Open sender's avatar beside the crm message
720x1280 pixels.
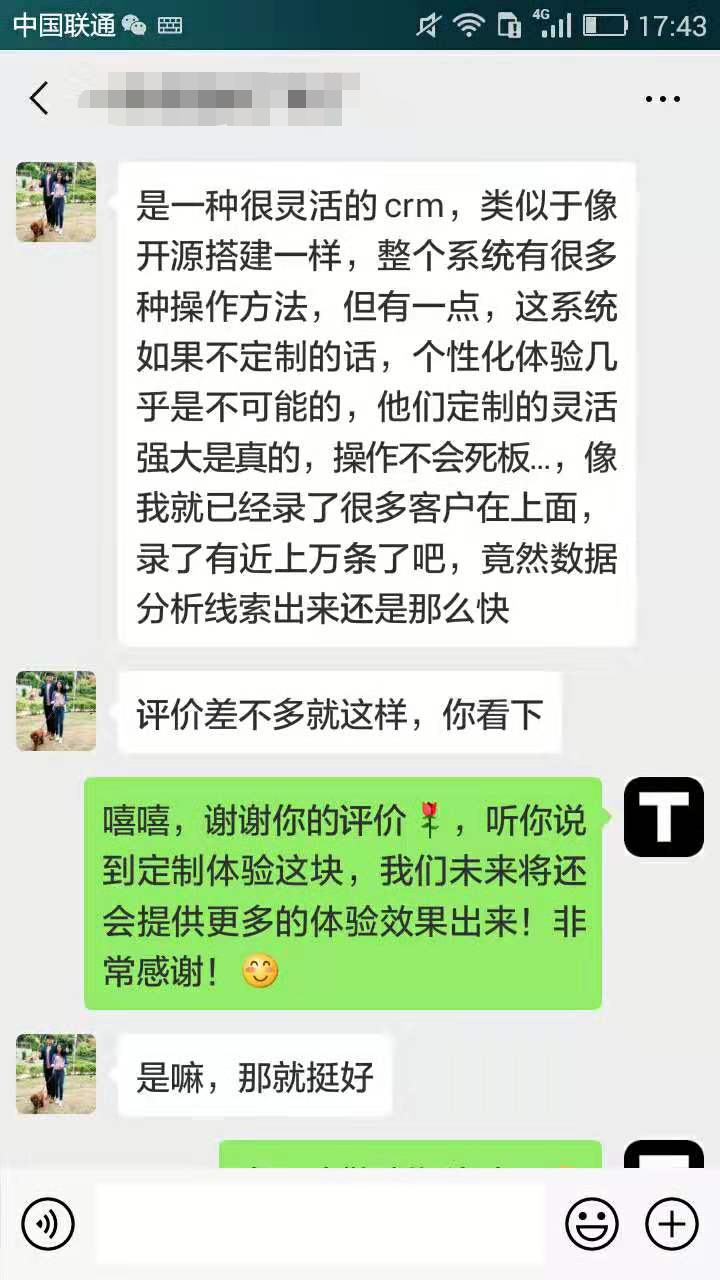[56, 202]
